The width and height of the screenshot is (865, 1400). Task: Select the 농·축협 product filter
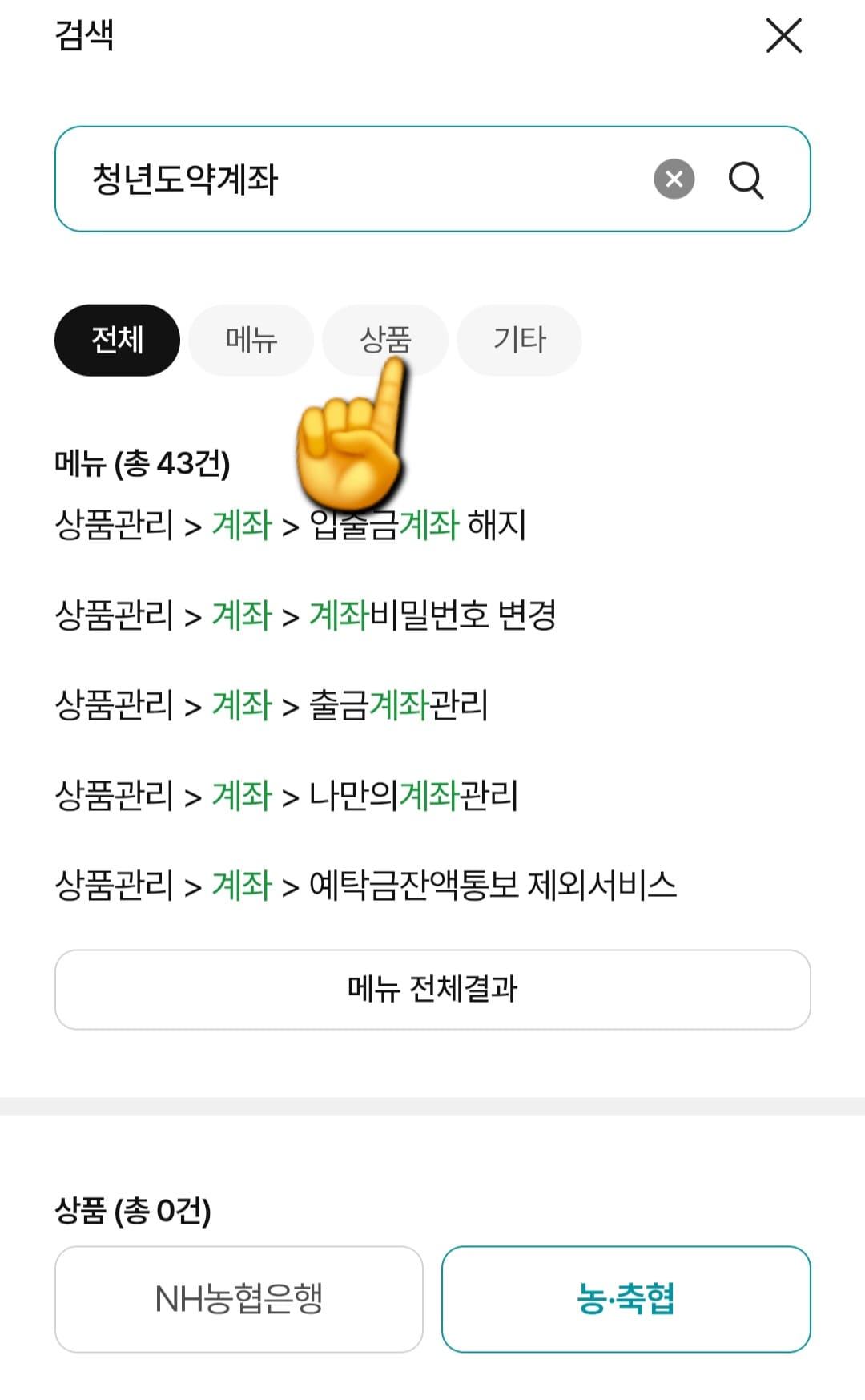tap(626, 1298)
